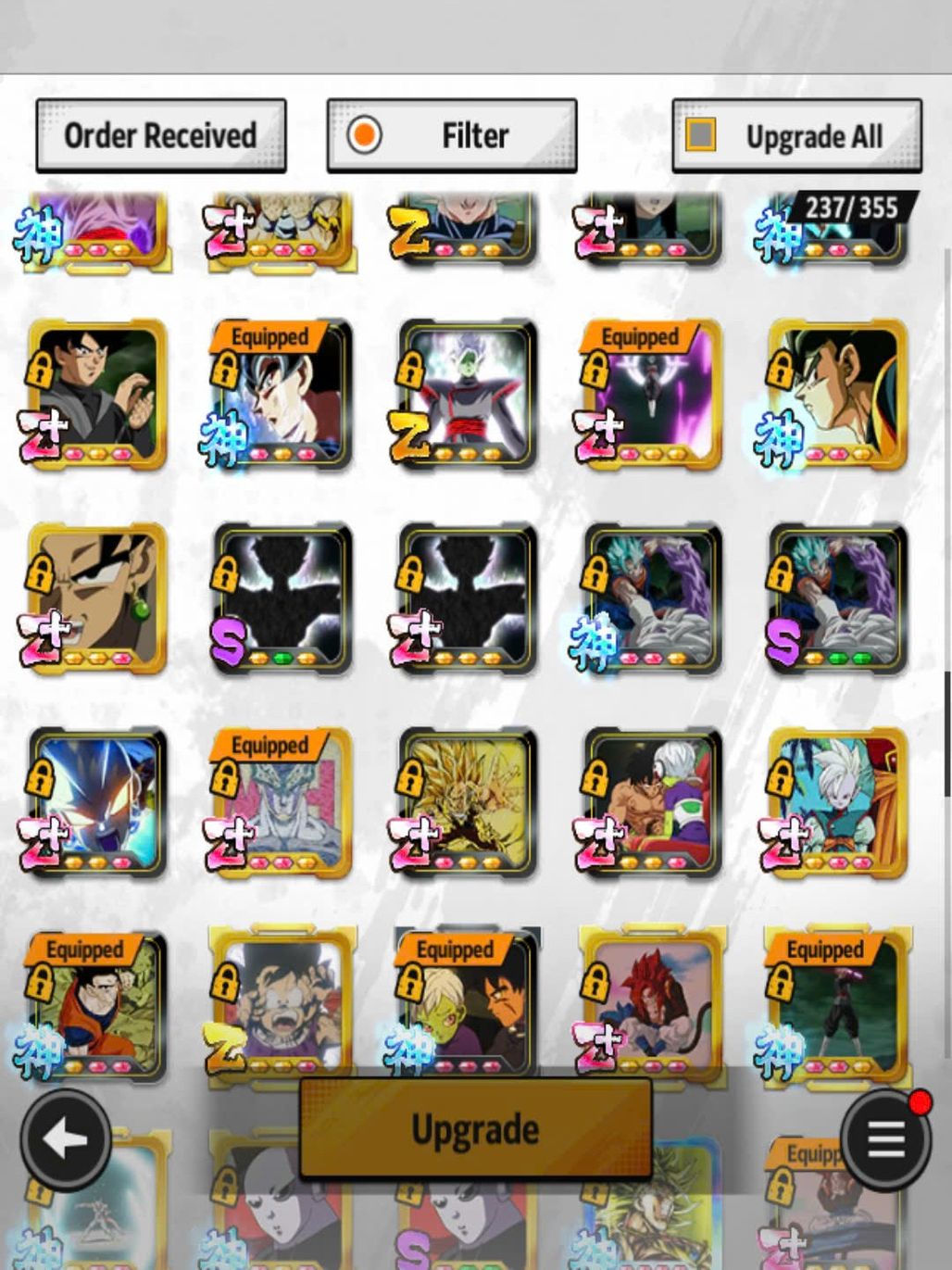The height and width of the screenshot is (1270, 952).
Task: Select the white-haired Kaioshin tile
Action: click(838, 802)
